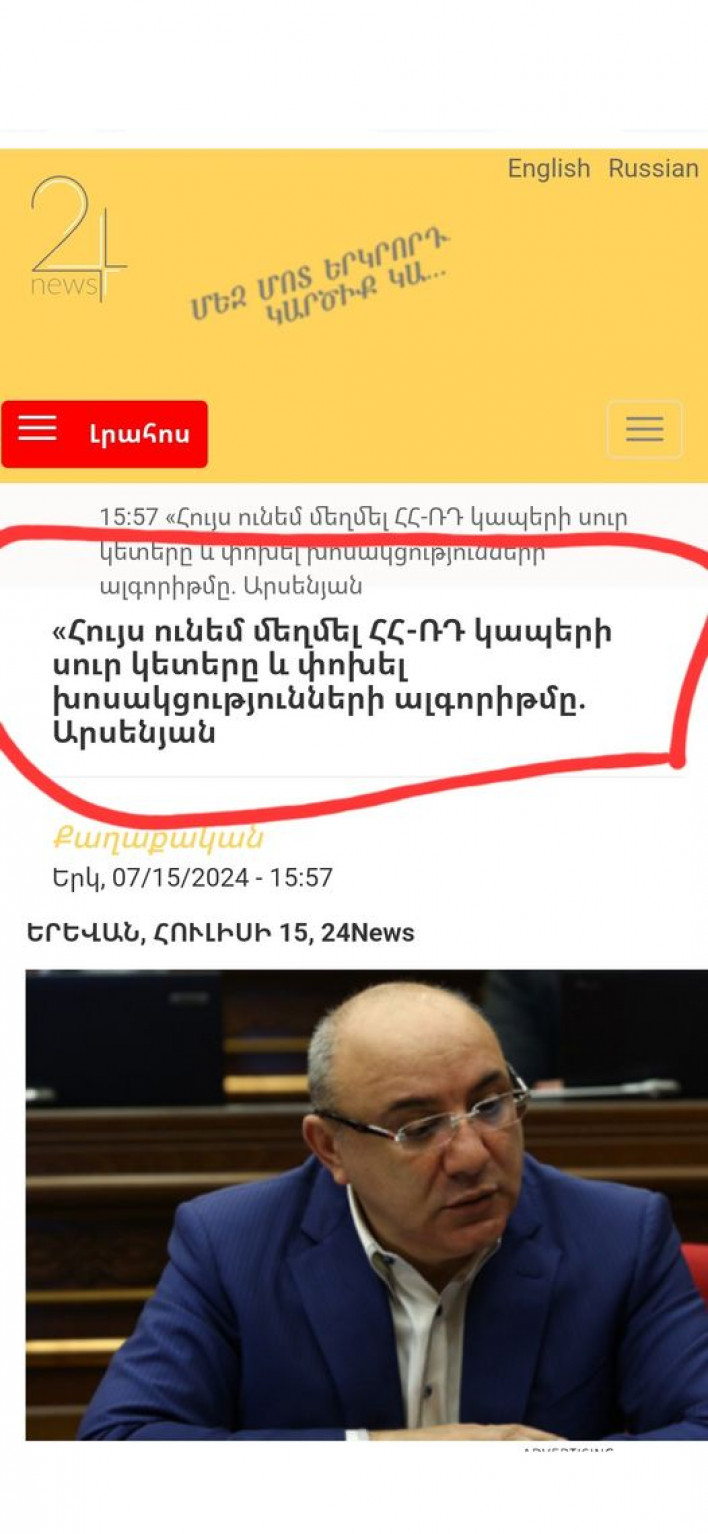Open the Քաղաքական category link

coord(157,839)
